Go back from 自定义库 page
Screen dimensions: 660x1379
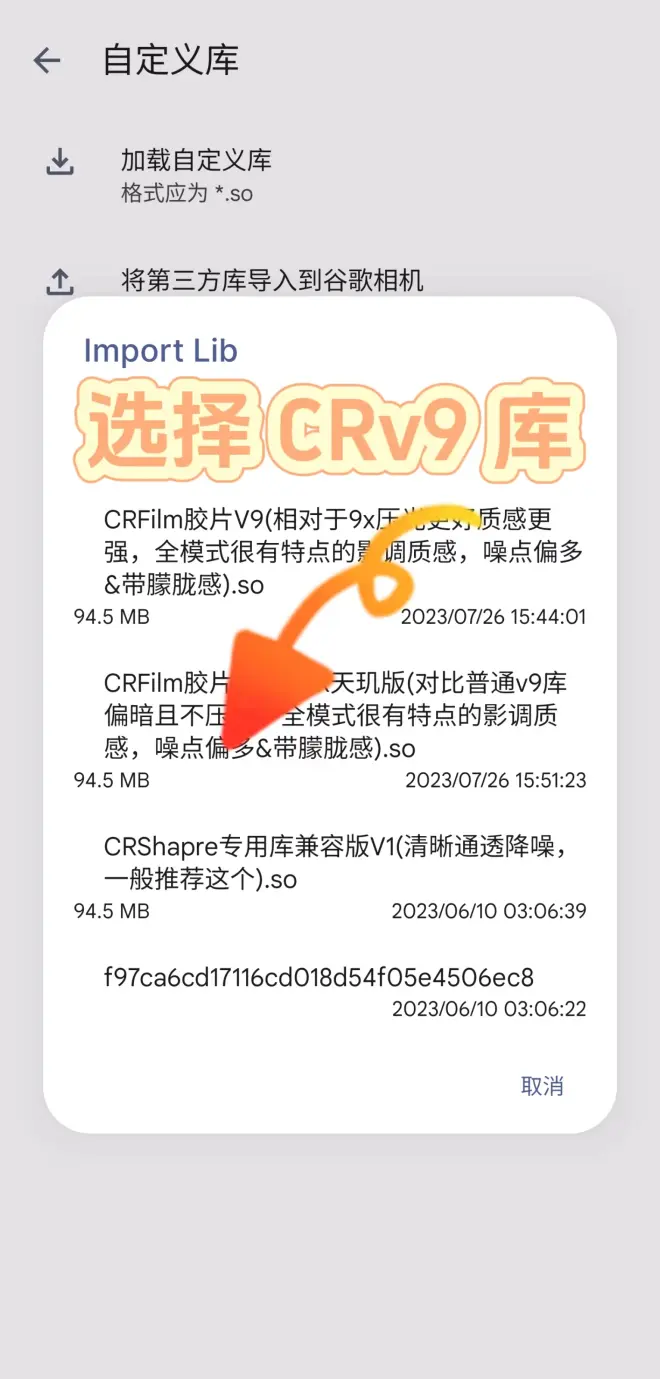click(47, 61)
